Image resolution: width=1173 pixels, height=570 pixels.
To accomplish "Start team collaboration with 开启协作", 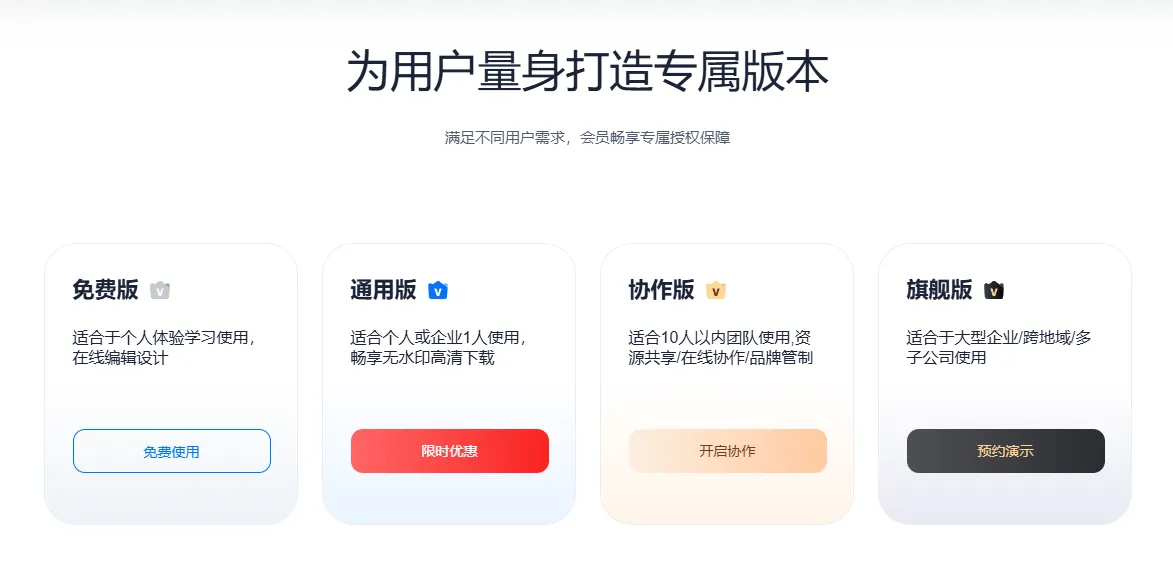I will point(727,451).
